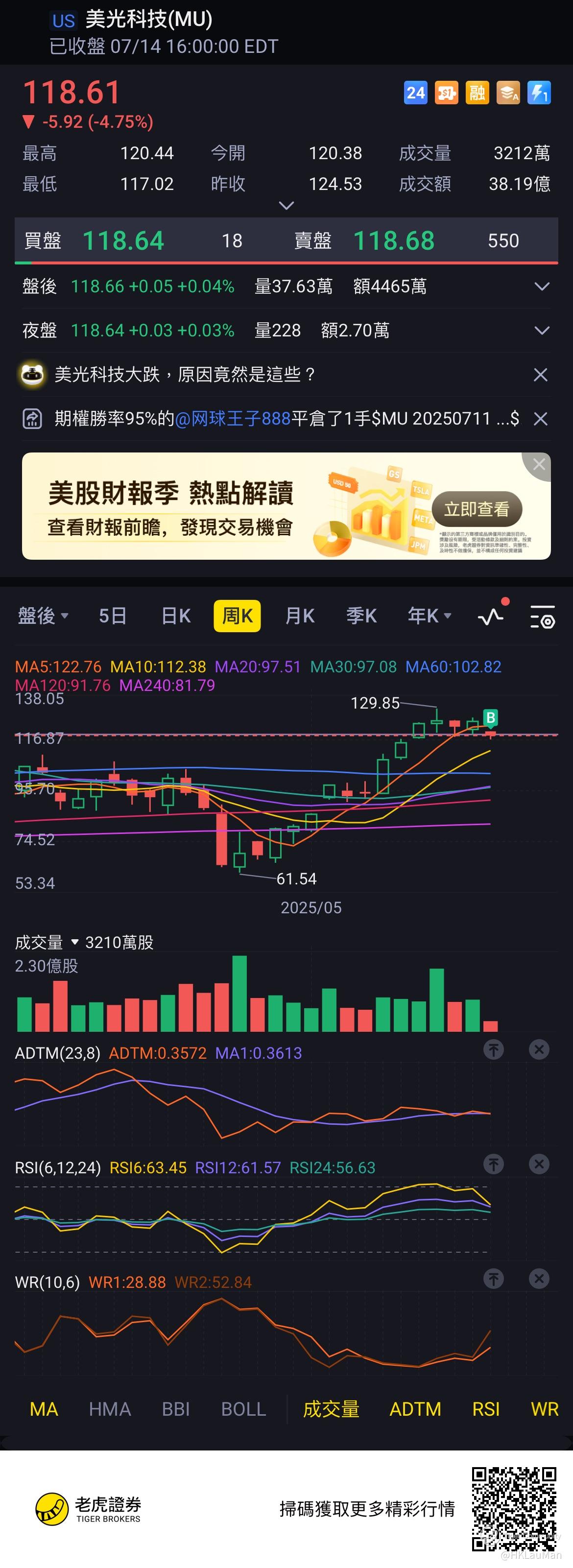This screenshot has width=573, height=1568.
Task: Open the 成交量 indicator dropdown
Action: pos(47,942)
